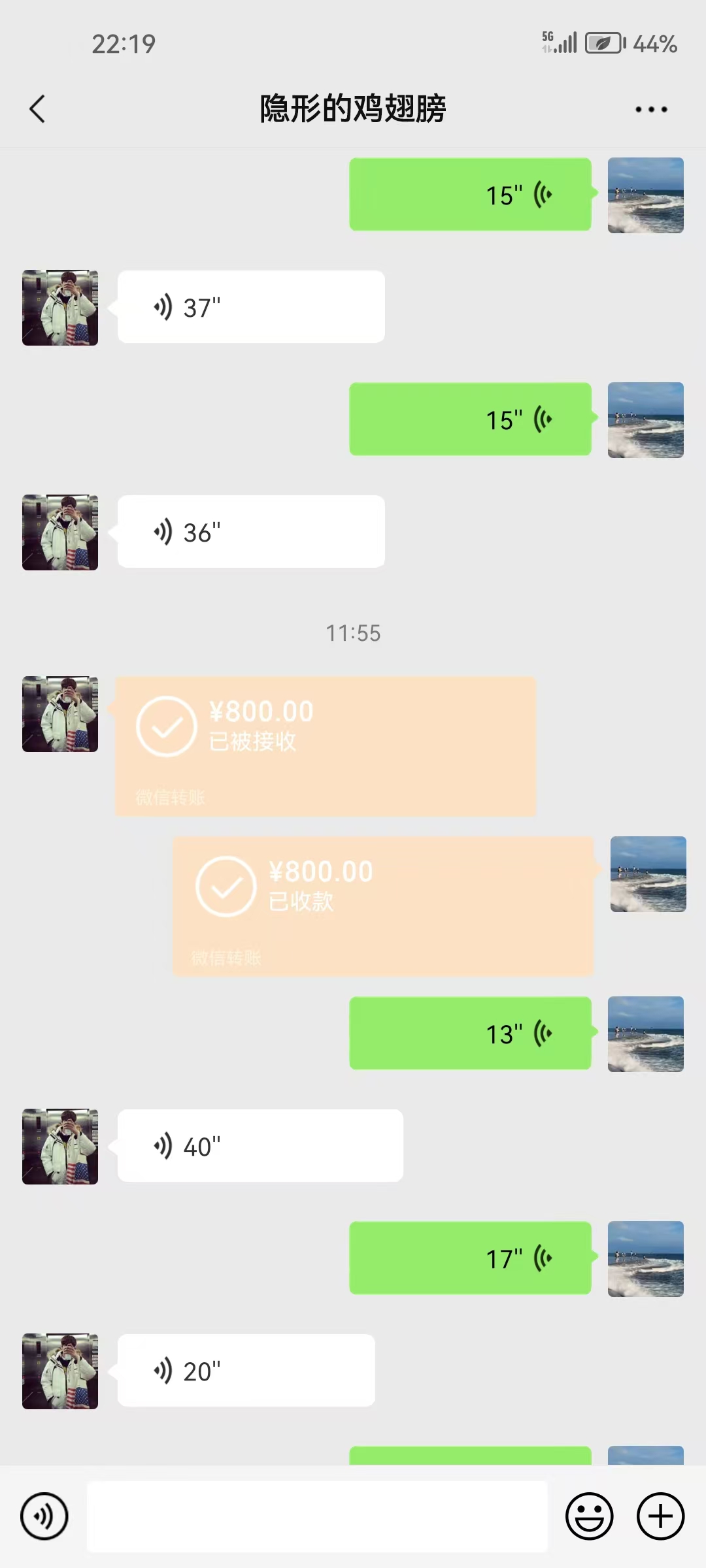The height and width of the screenshot is (1568, 706).
Task: Play the 37-second voice message
Action: 251,307
